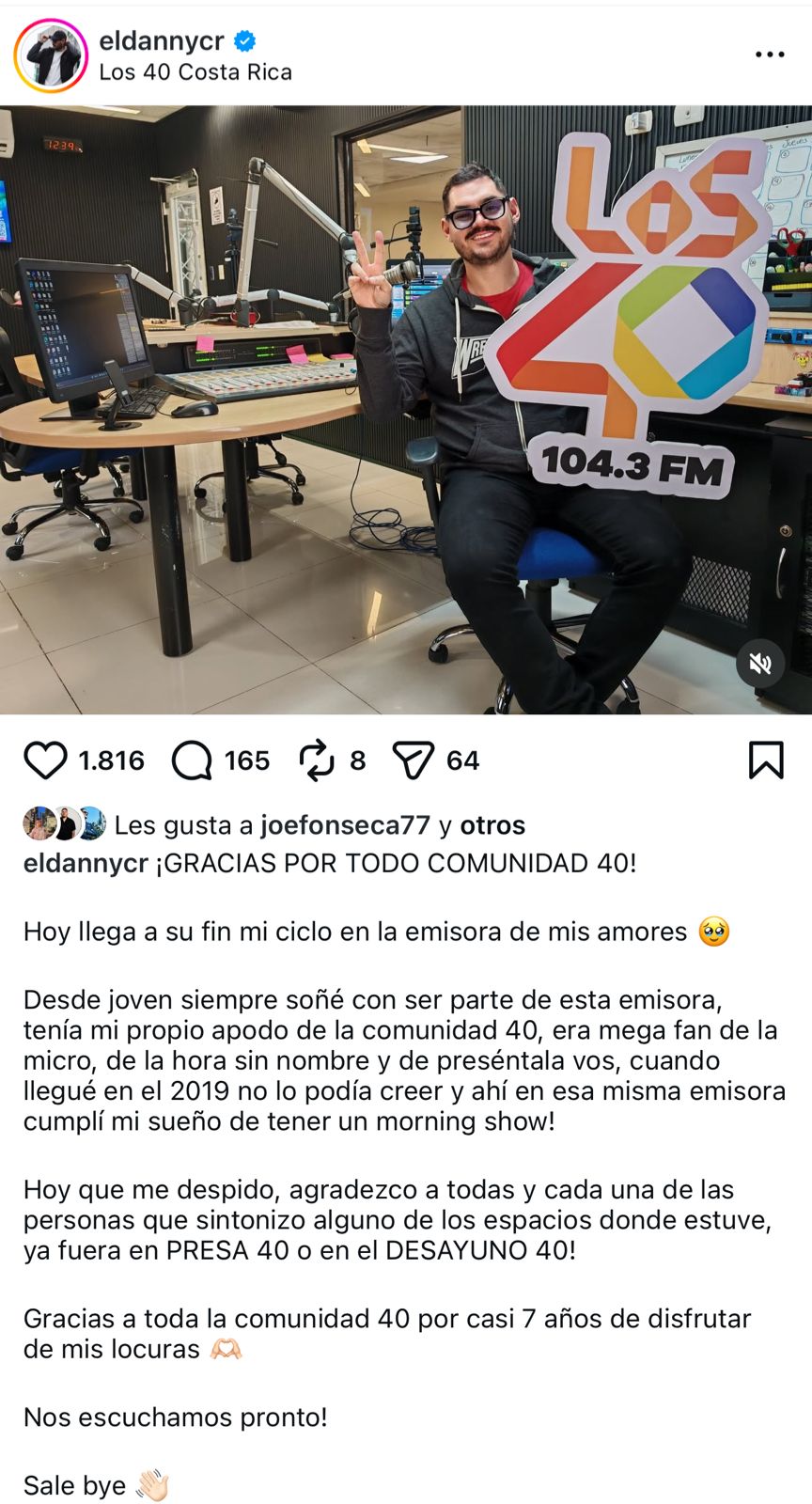Share this post via the send icon
The width and height of the screenshot is (812, 1504).
click(x=413, y=760)
